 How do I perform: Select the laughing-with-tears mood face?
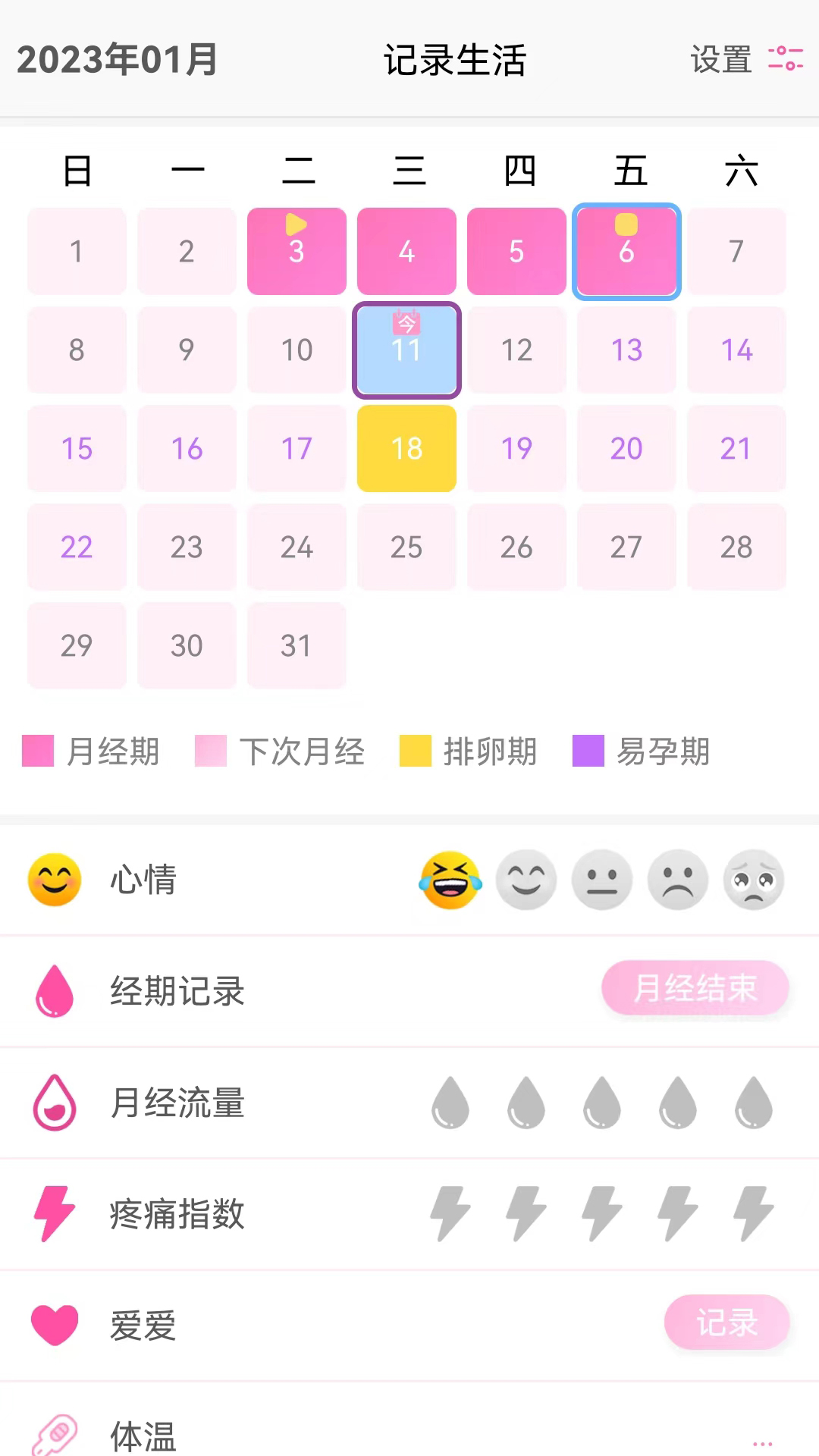[x=450, y=880]
